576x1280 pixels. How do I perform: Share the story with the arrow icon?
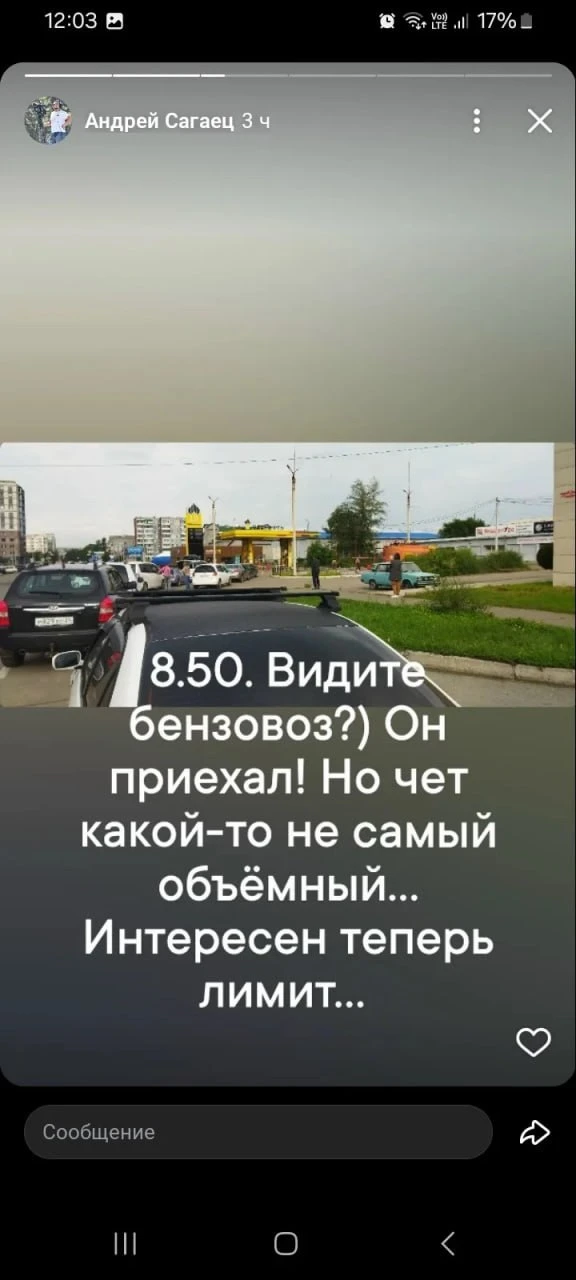(x=535, y=1132)
